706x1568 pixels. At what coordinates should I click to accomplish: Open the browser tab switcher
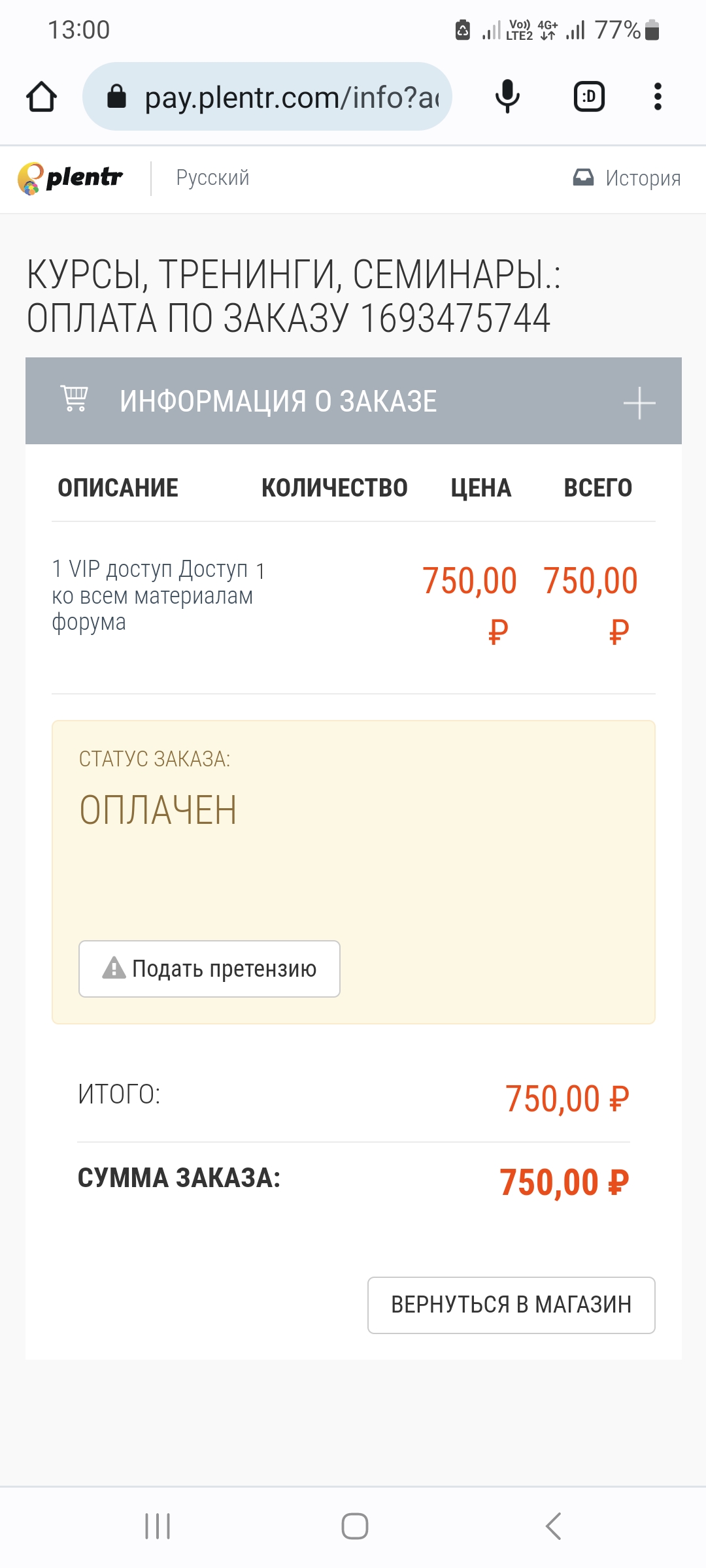pos(589,97)
